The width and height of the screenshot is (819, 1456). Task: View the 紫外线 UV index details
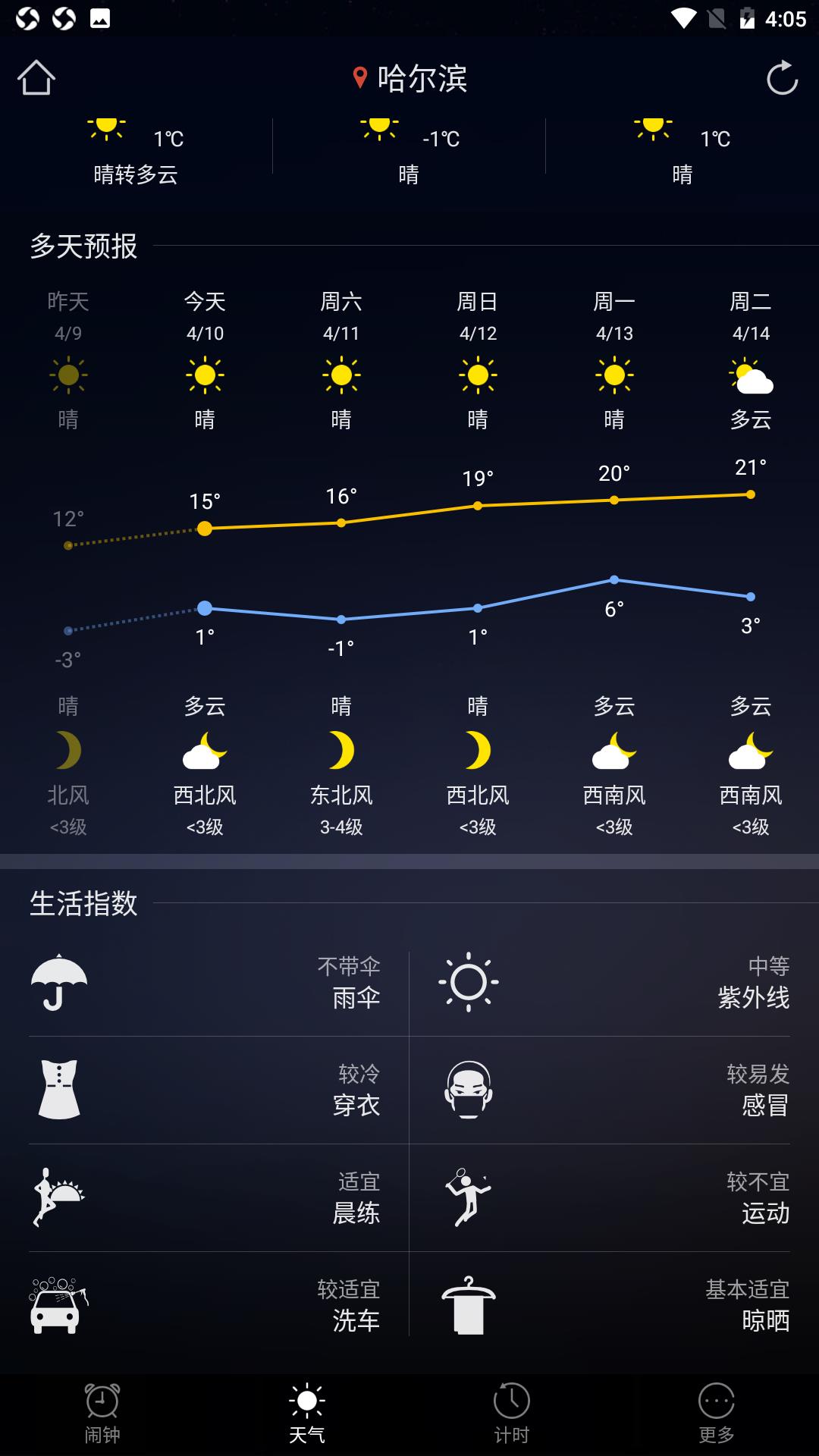[614, 983]
